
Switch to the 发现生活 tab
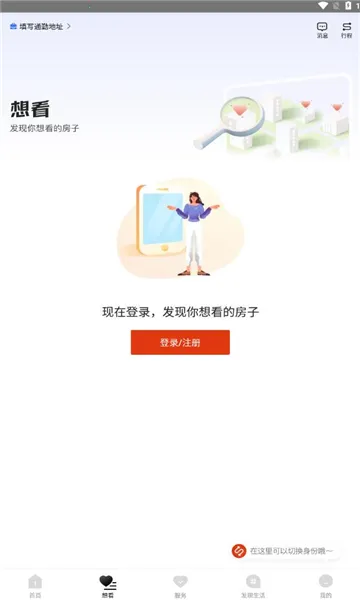[253, 586]
